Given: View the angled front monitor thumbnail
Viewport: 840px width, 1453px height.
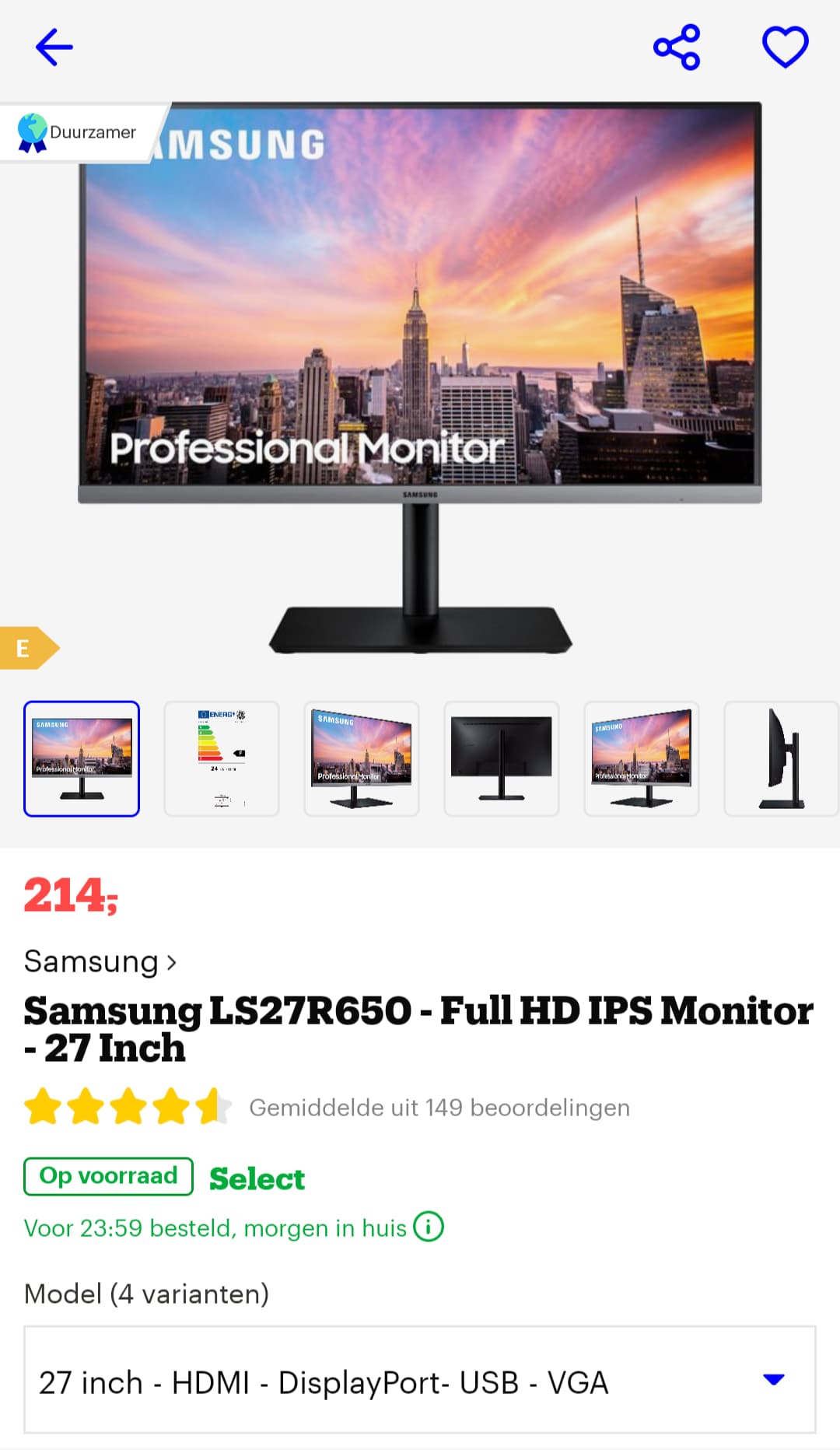Looking at the screenshot, I should (362, 758).
